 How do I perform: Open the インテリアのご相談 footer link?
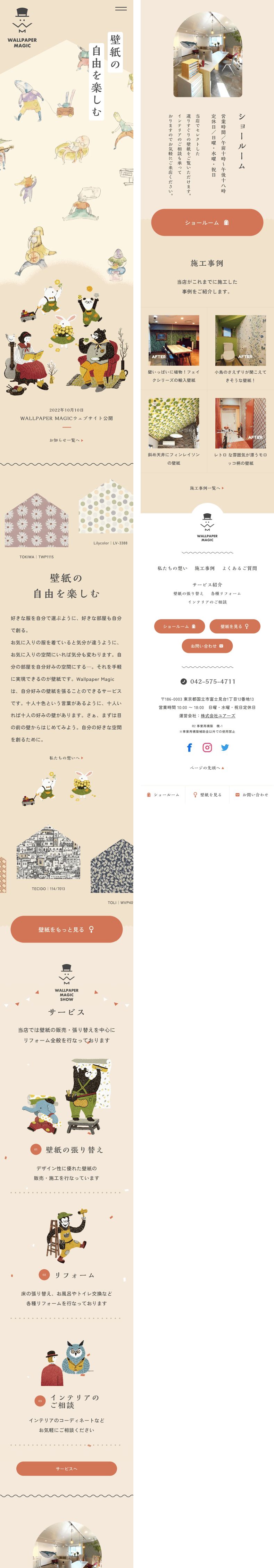point(207,602)
